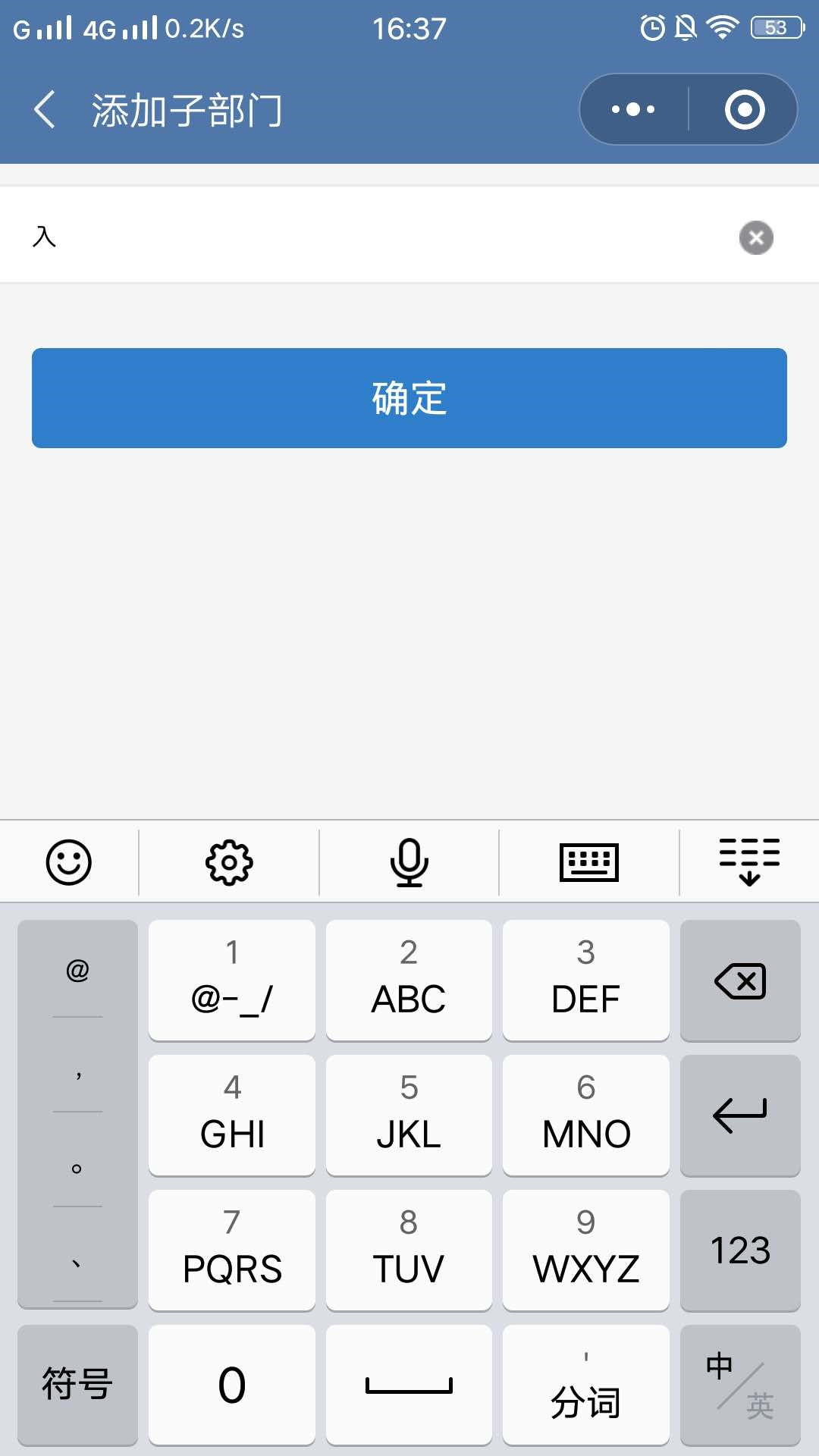Tap the 确定 button to confirm

(409, 398)
